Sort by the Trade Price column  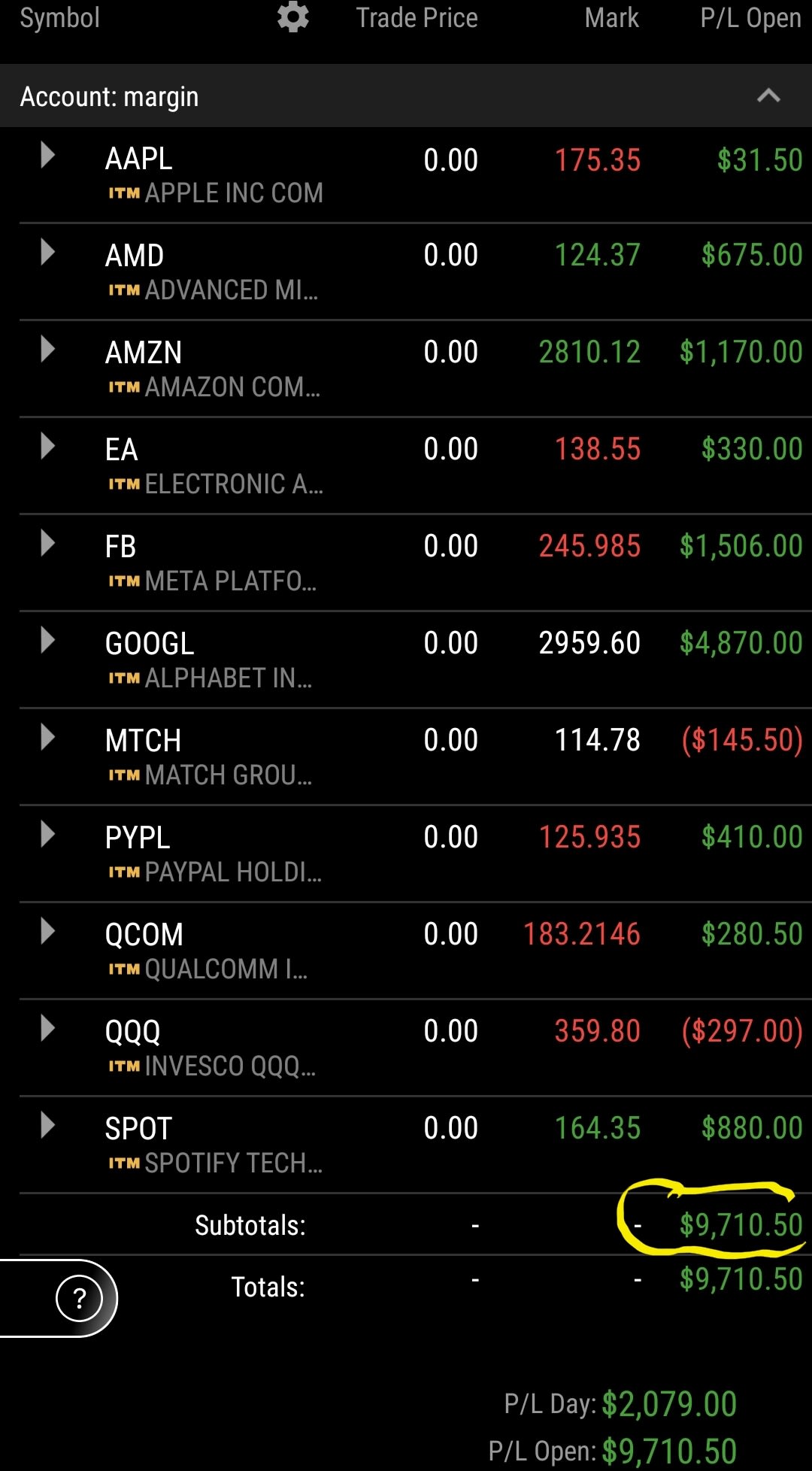click(417, 18)
